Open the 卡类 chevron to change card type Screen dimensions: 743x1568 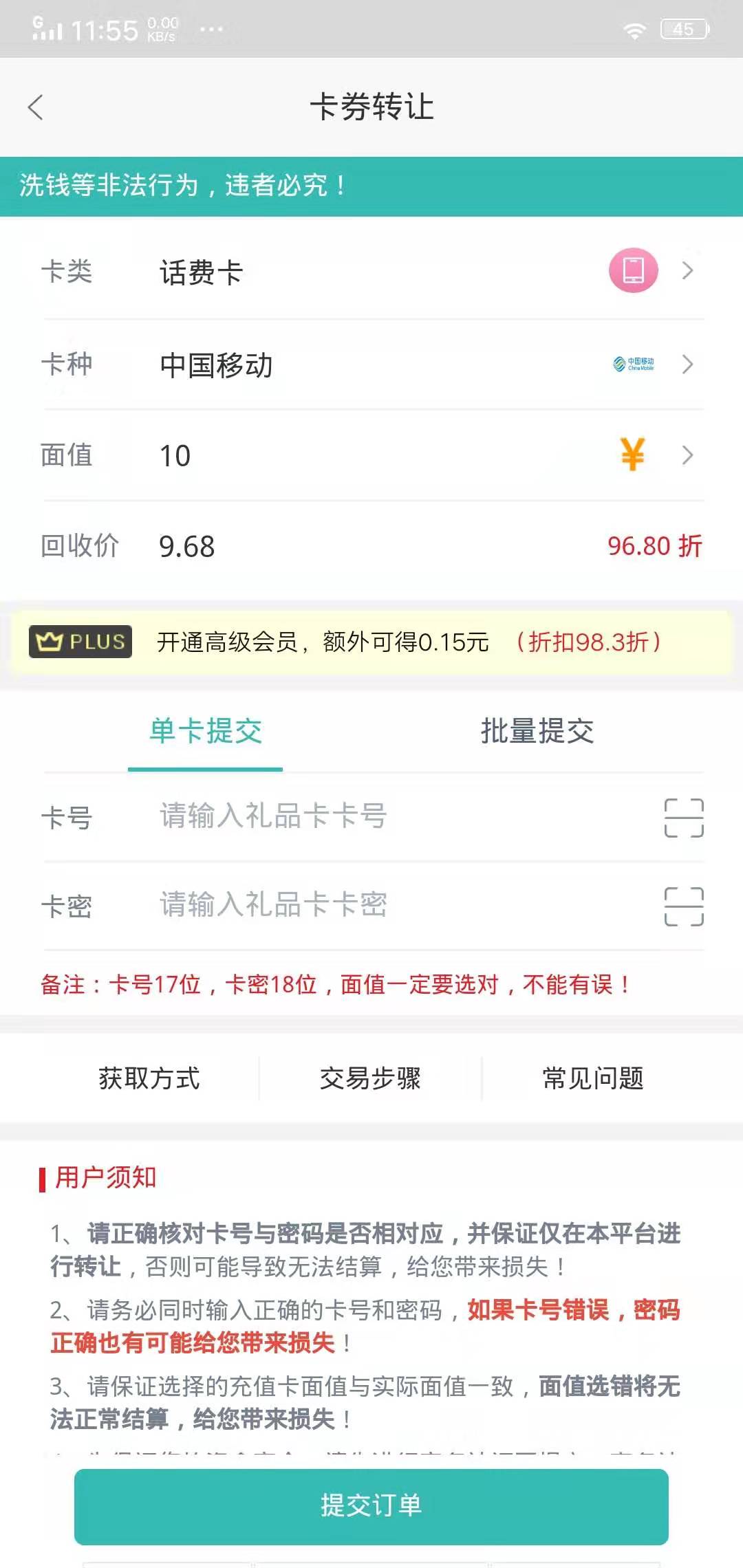point(687,271)
